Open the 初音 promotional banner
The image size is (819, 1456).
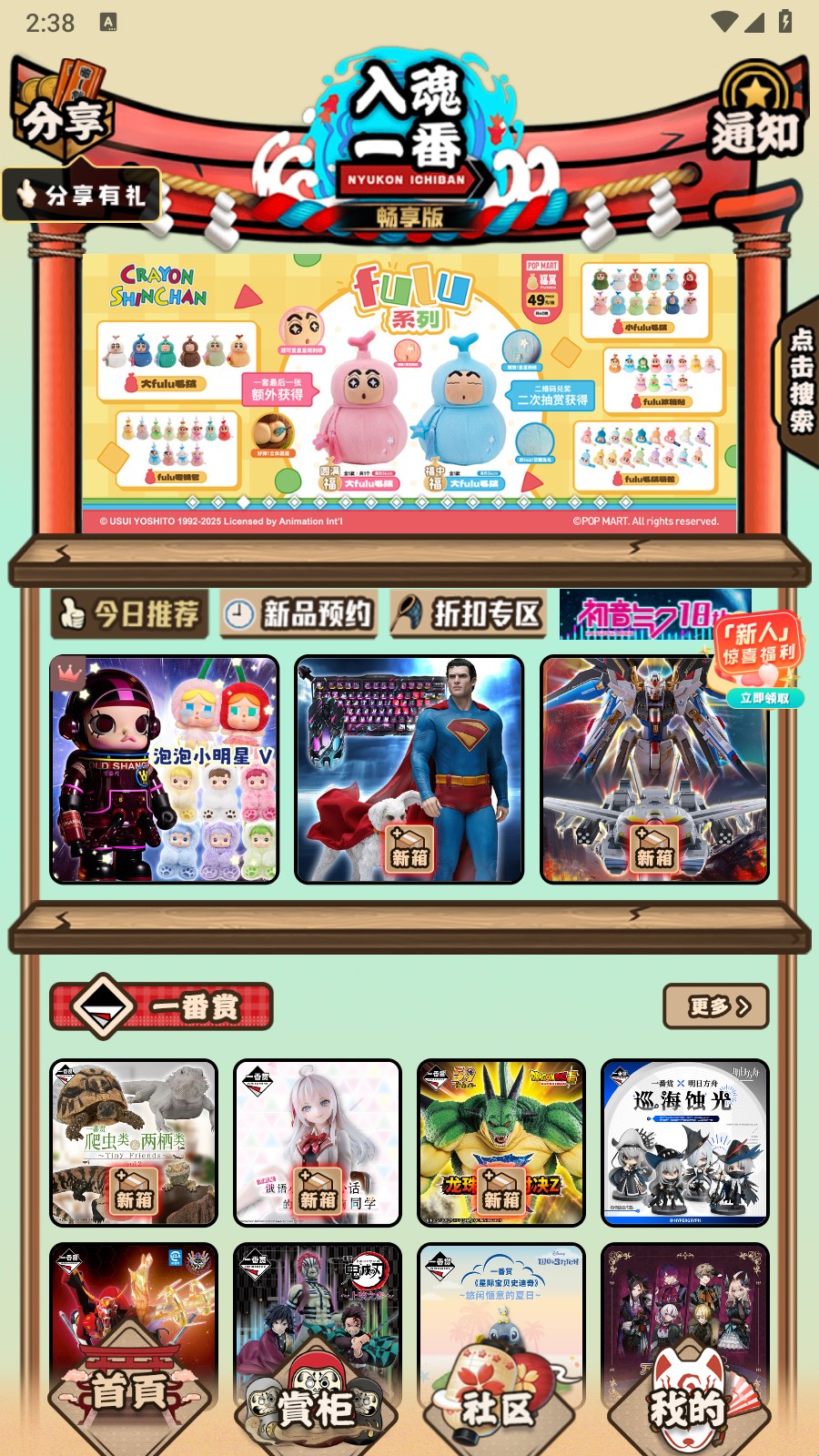coord(637,613)
